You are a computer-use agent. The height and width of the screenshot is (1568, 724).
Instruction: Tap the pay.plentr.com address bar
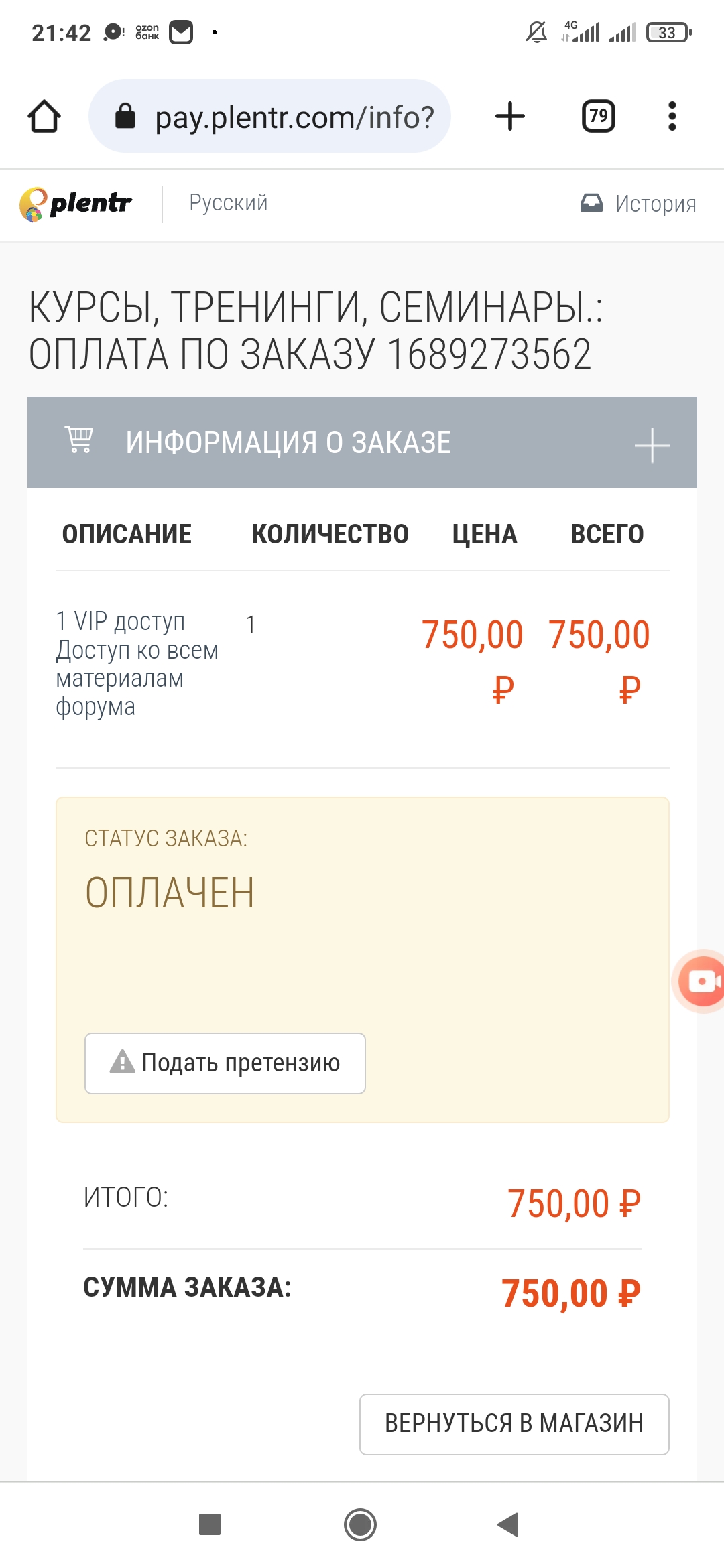pyautogui.click(x=269, y=117)
